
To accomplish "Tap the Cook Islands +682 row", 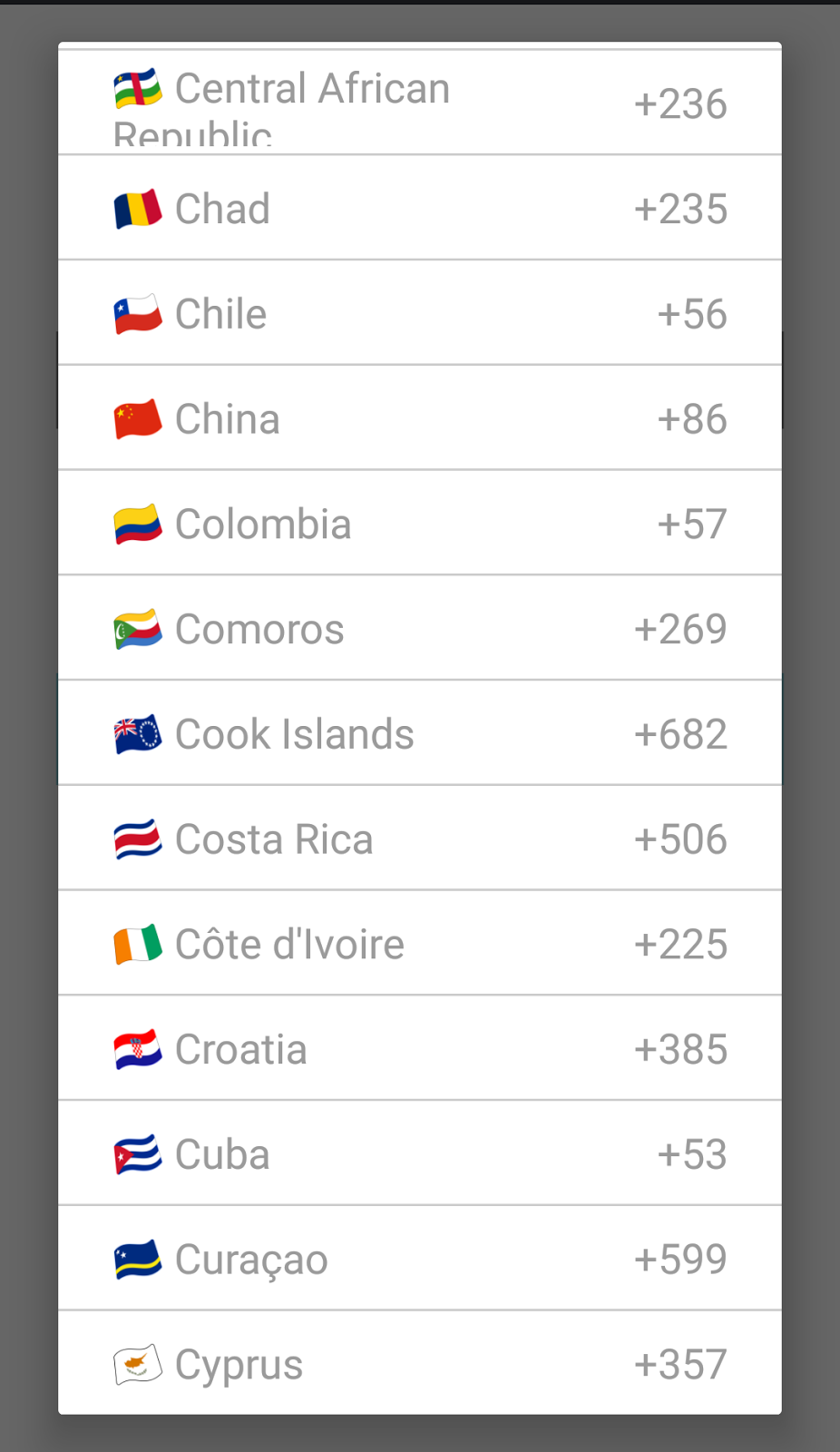I will pos(420,733).
